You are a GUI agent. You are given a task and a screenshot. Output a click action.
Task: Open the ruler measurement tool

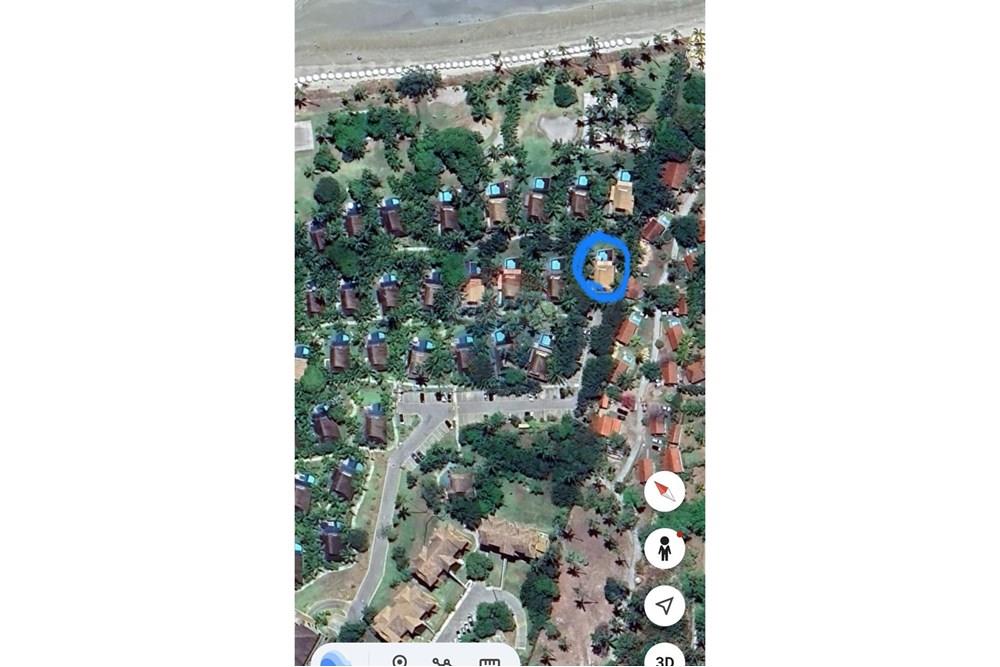(489, 661)
